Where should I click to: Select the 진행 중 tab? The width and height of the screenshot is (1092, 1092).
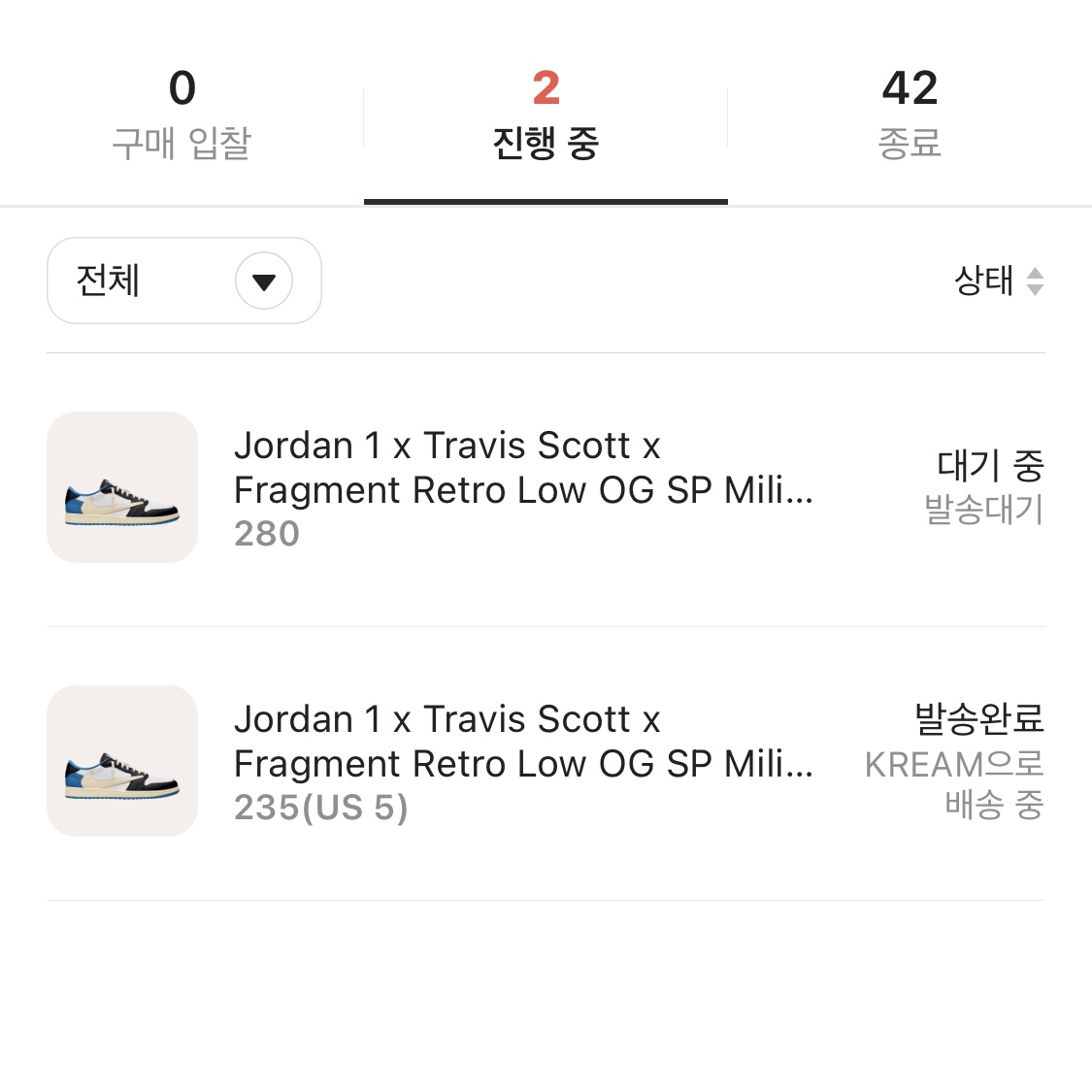tap(546, 116)
